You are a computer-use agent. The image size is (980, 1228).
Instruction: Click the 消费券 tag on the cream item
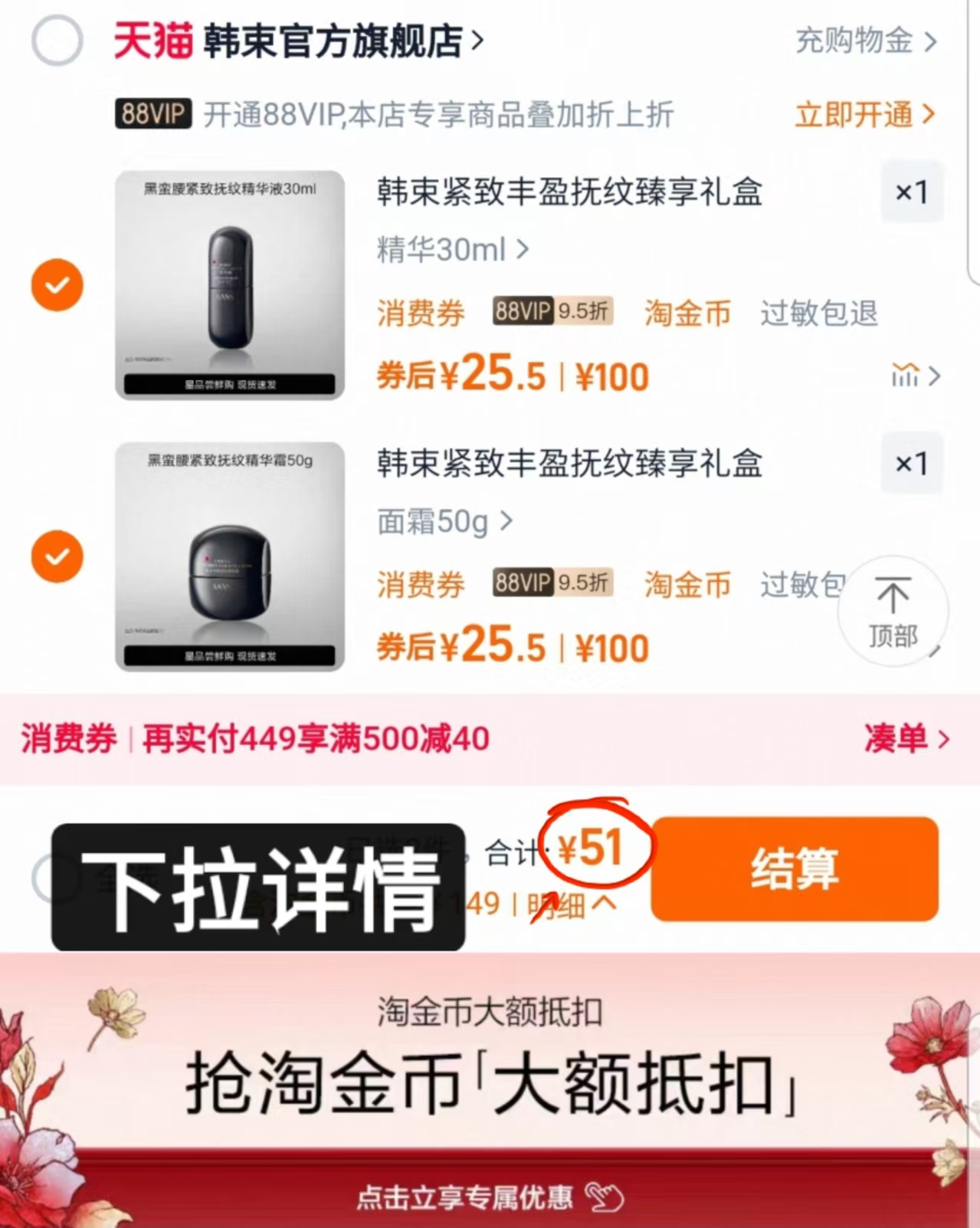[x=421, y=585]
